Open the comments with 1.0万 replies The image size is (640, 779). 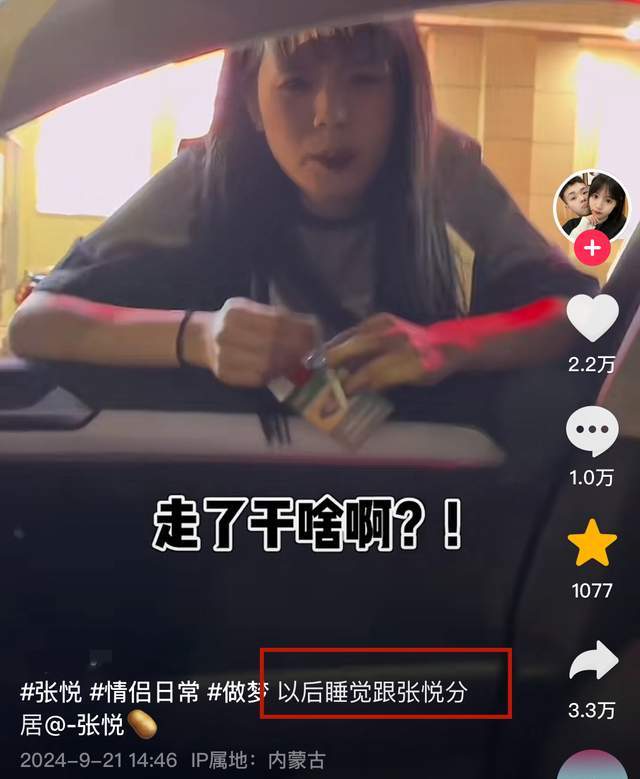(592, 432)
